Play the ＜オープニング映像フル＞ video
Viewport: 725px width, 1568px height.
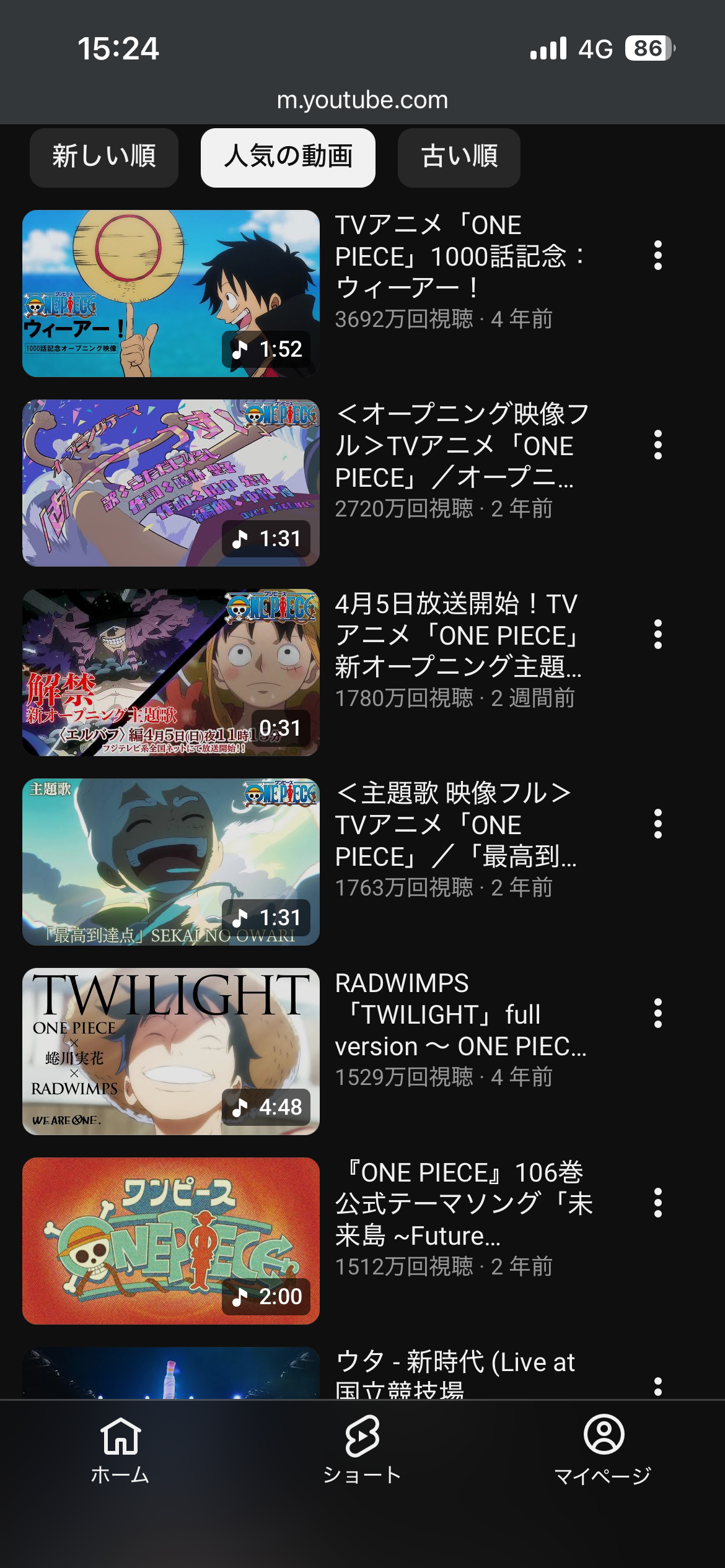pos(171,483)
